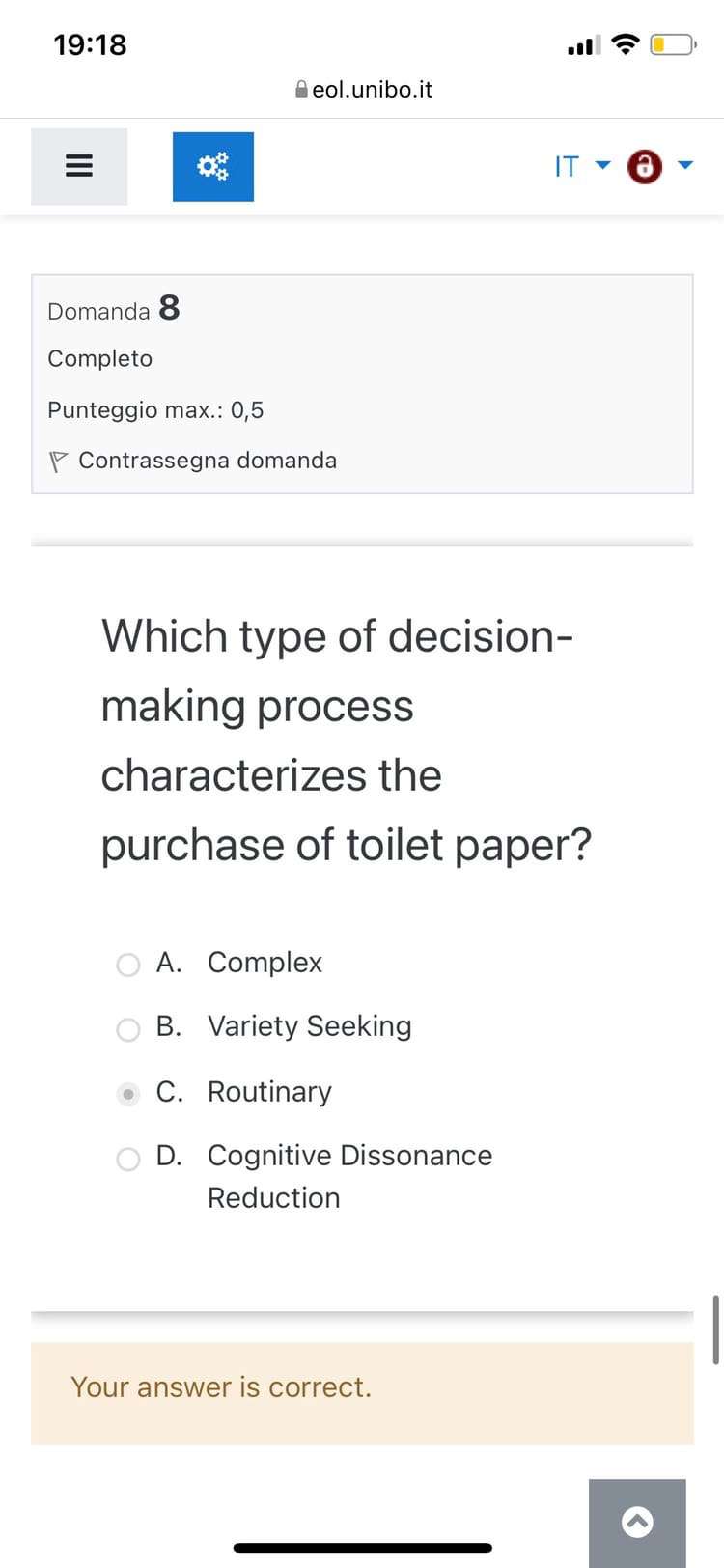
Task: Open the blue gears settings button
Action: coord(212,166)
